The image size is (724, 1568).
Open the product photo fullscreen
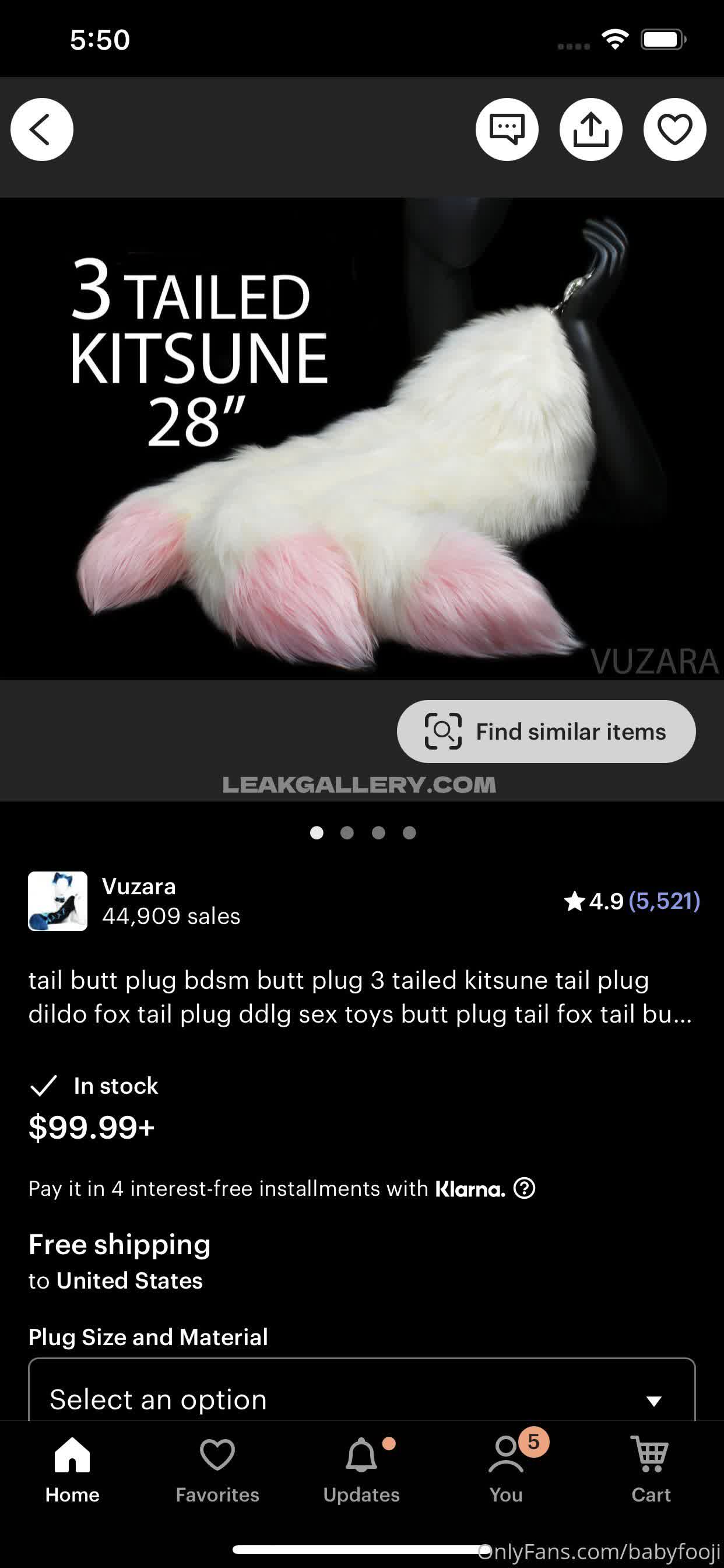click(361, 438)
